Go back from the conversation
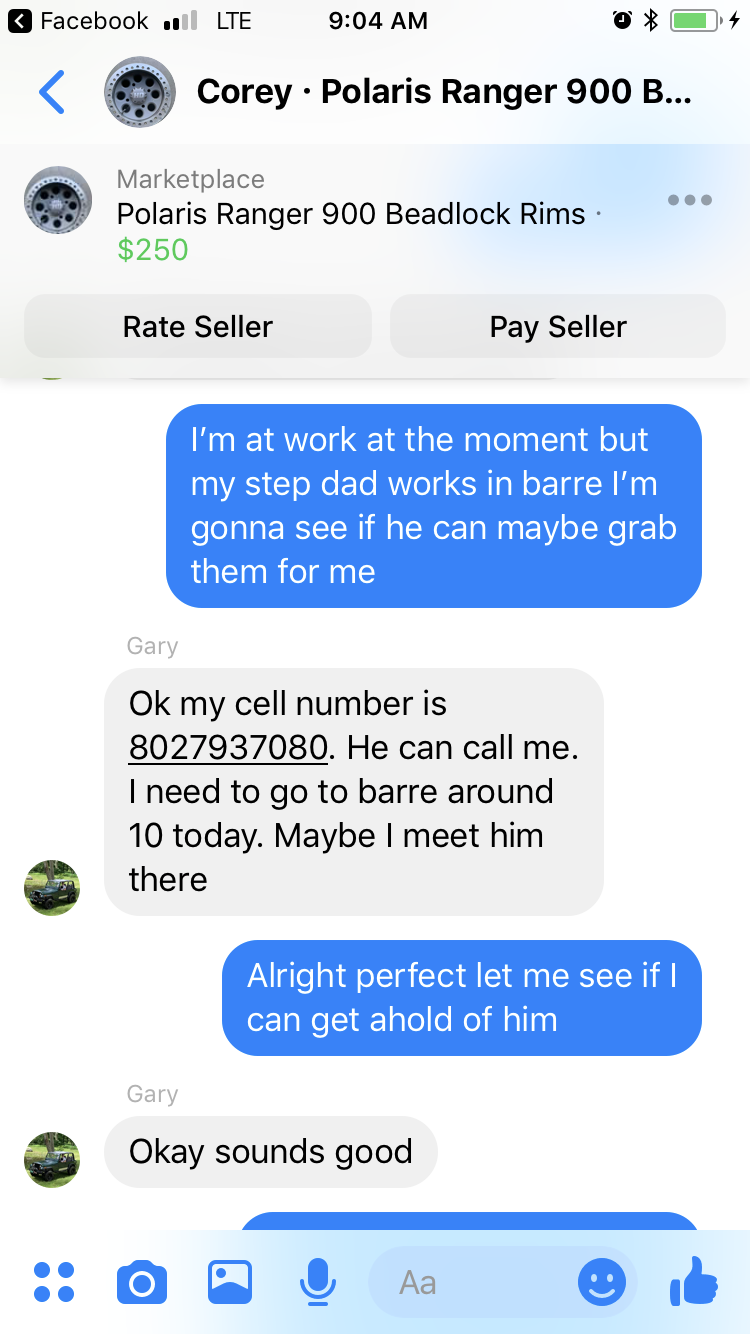The height and width of the screenshot is (1334, 750). pos(52,92)
